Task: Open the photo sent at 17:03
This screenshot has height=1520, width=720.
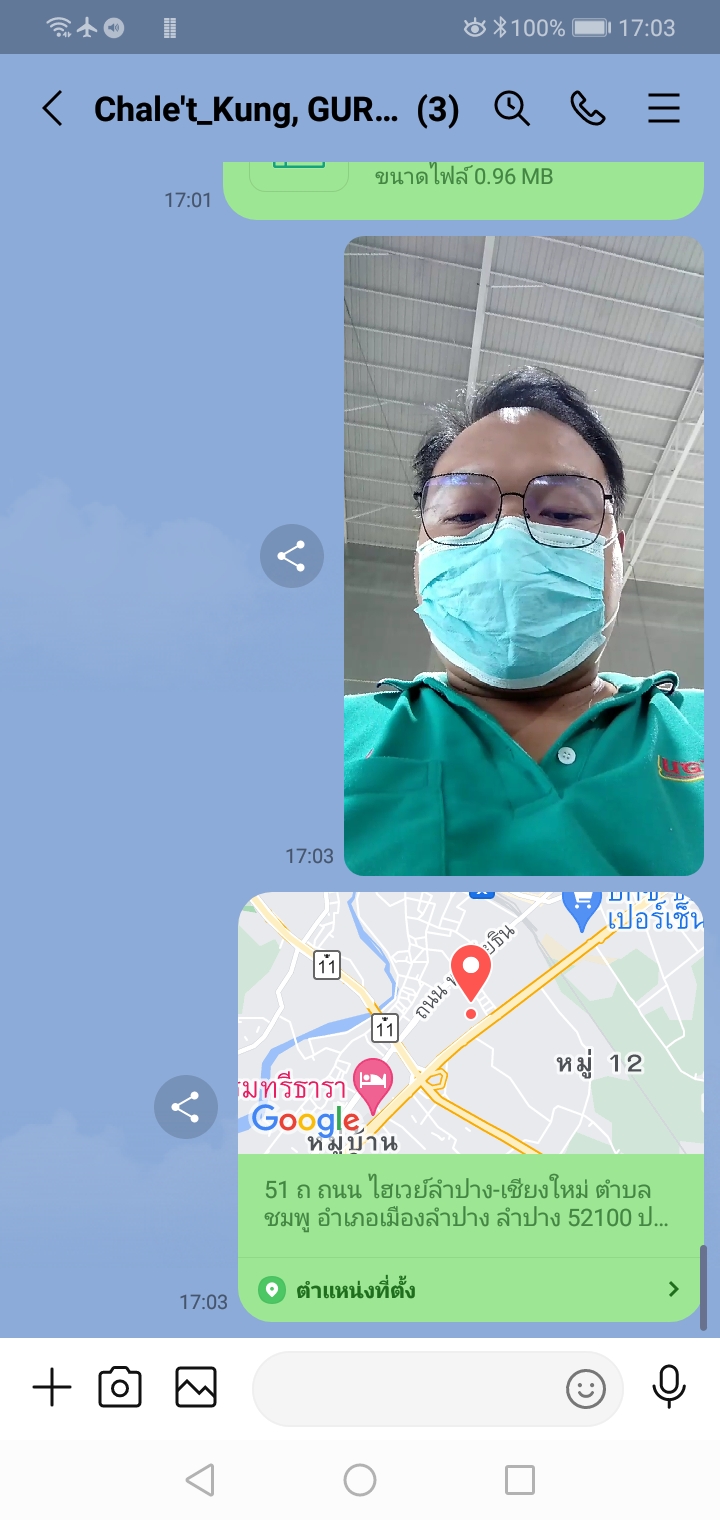Action: (x=524, y=556)
